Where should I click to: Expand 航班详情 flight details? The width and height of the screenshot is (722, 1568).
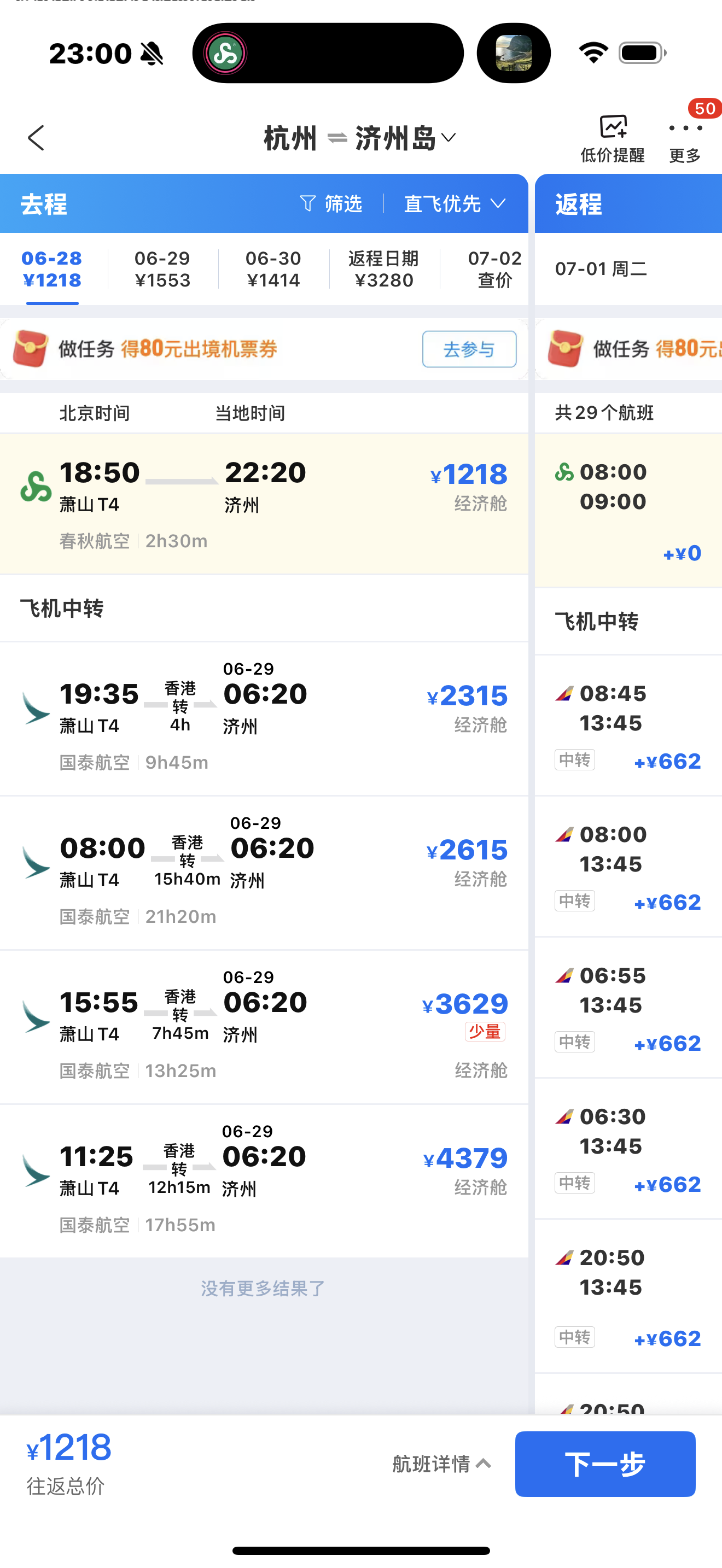pos(442,1464)
